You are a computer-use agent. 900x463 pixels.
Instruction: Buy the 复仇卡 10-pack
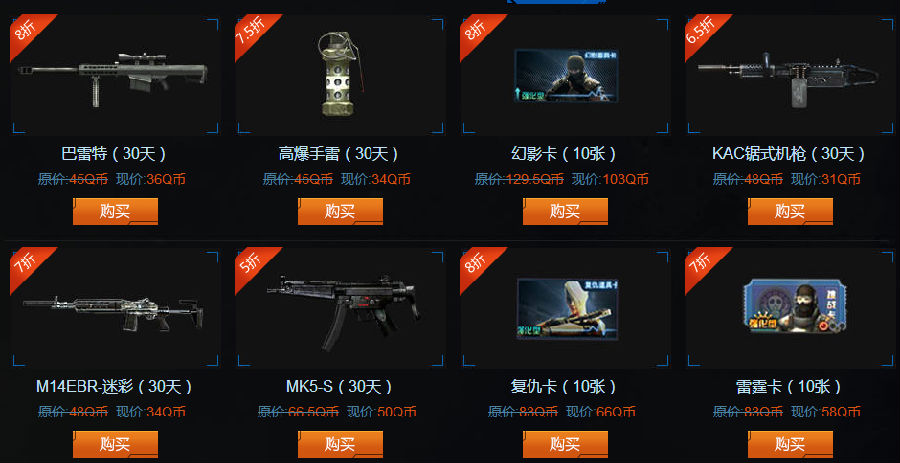point(565,445)
